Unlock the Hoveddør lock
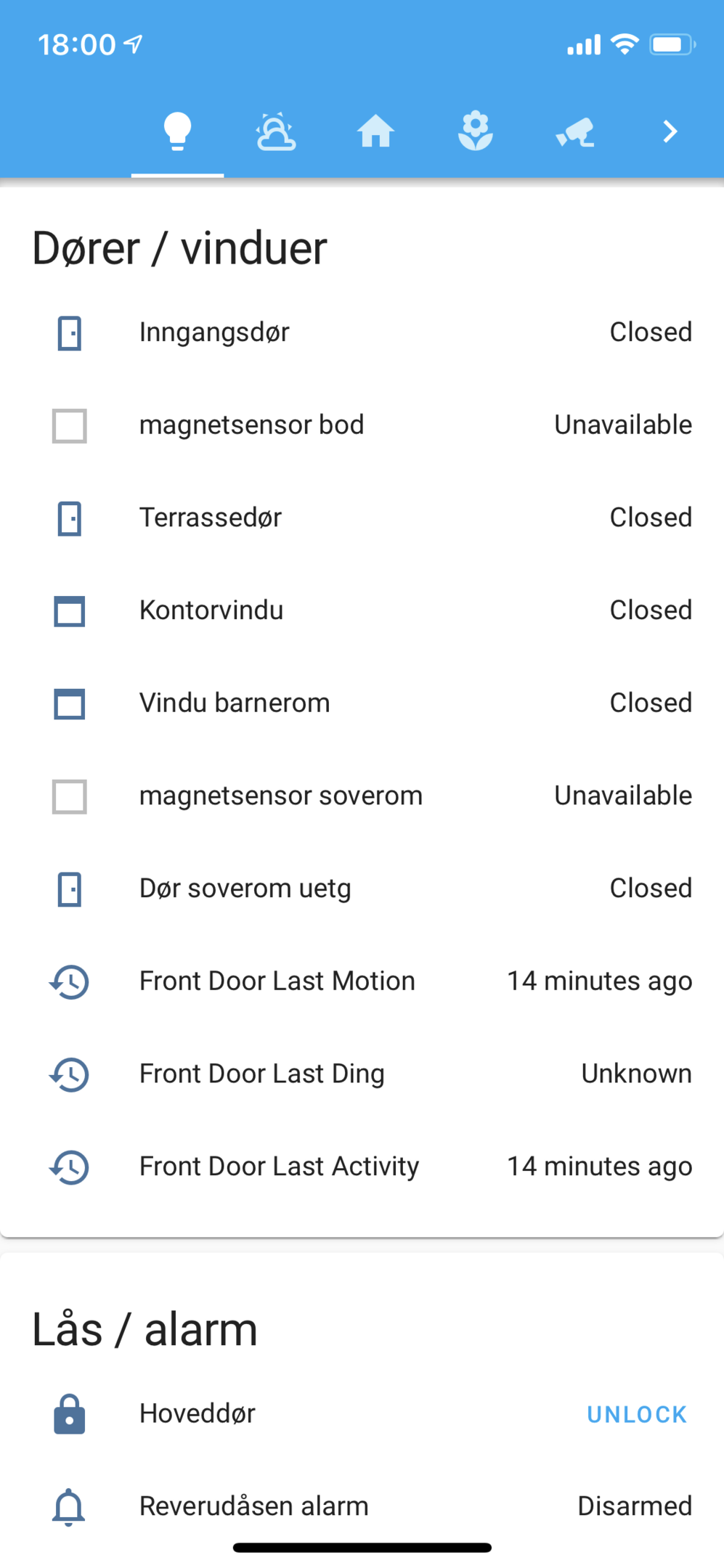 637,1414
